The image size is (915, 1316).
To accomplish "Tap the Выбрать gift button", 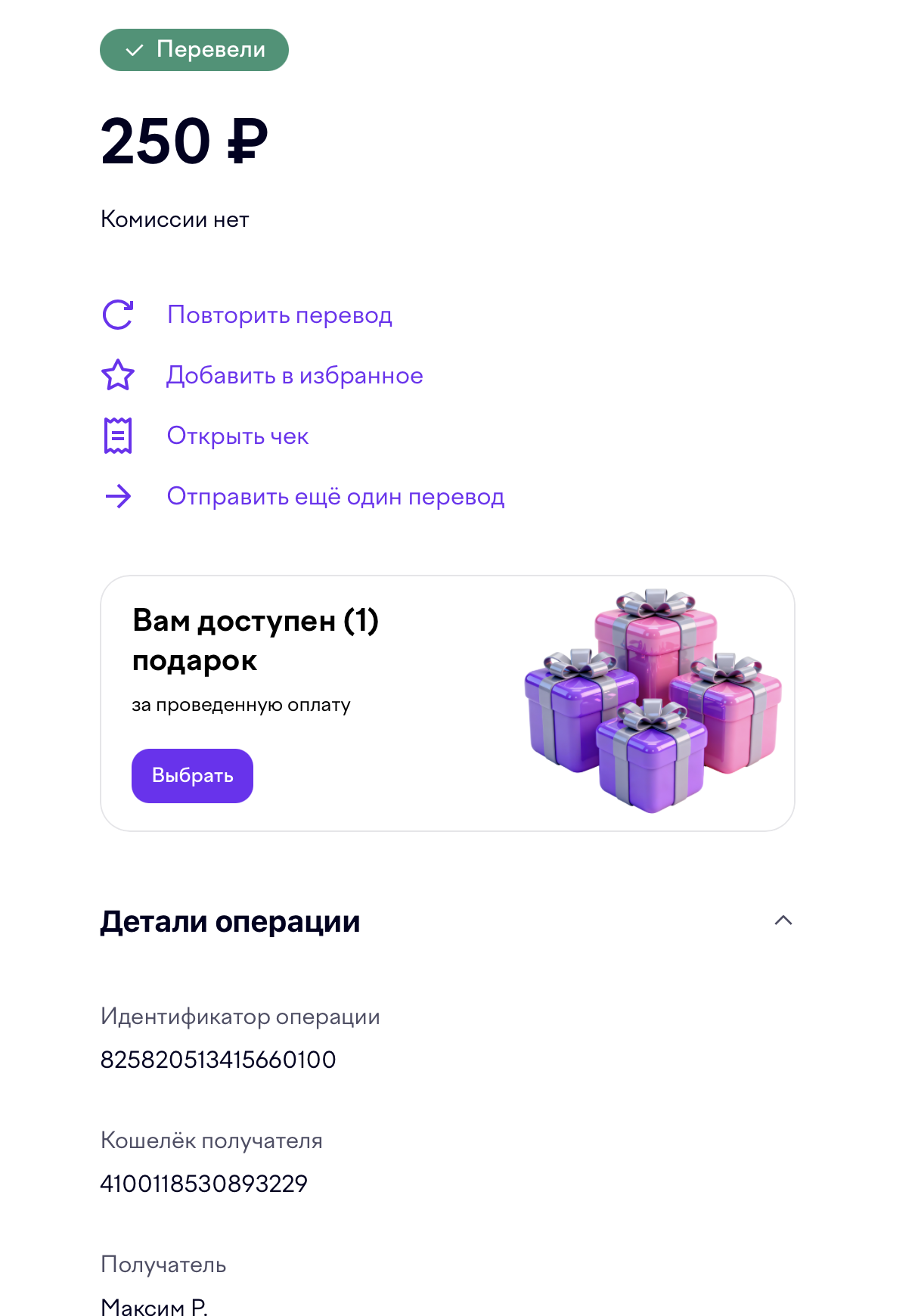I will point(192,776).
